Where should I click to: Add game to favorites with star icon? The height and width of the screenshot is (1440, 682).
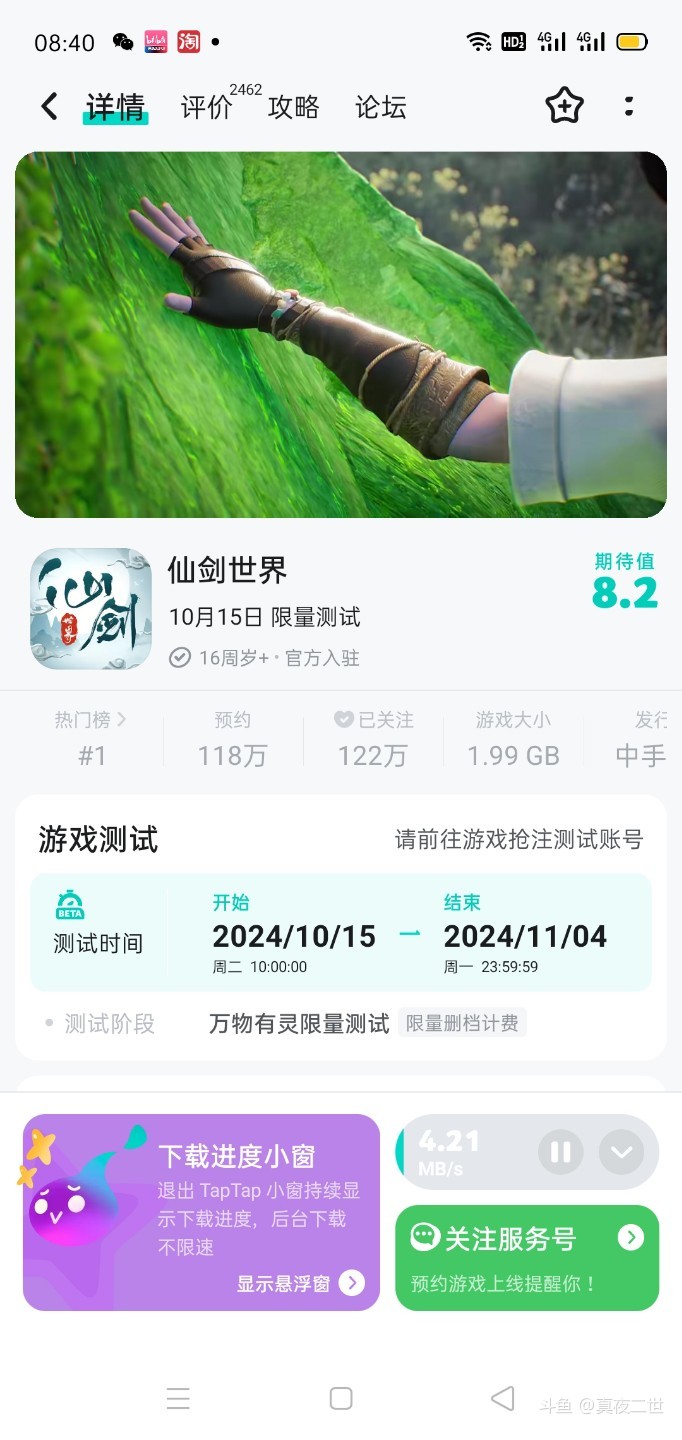(x=564, y=106)
